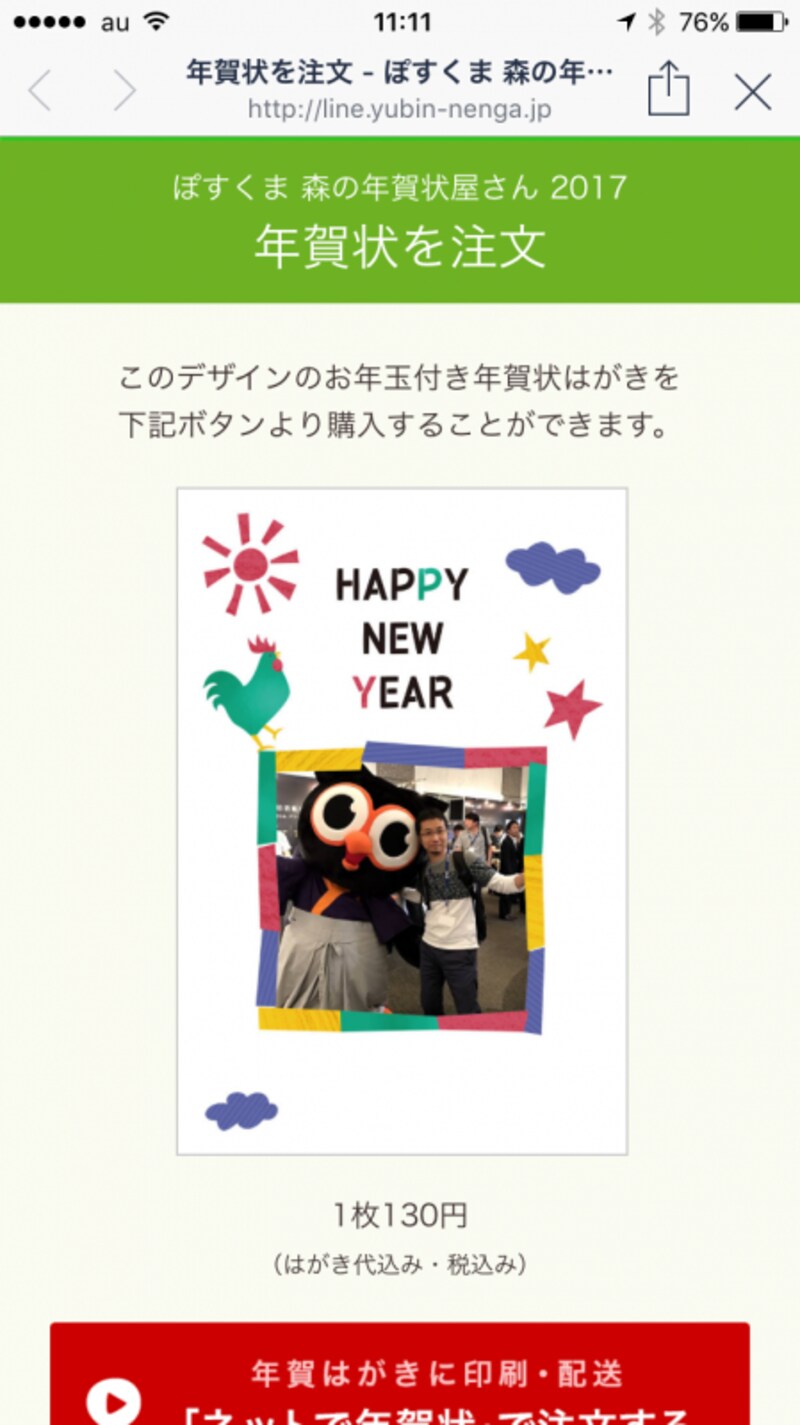Go forward to the next page

click(125, 91)
